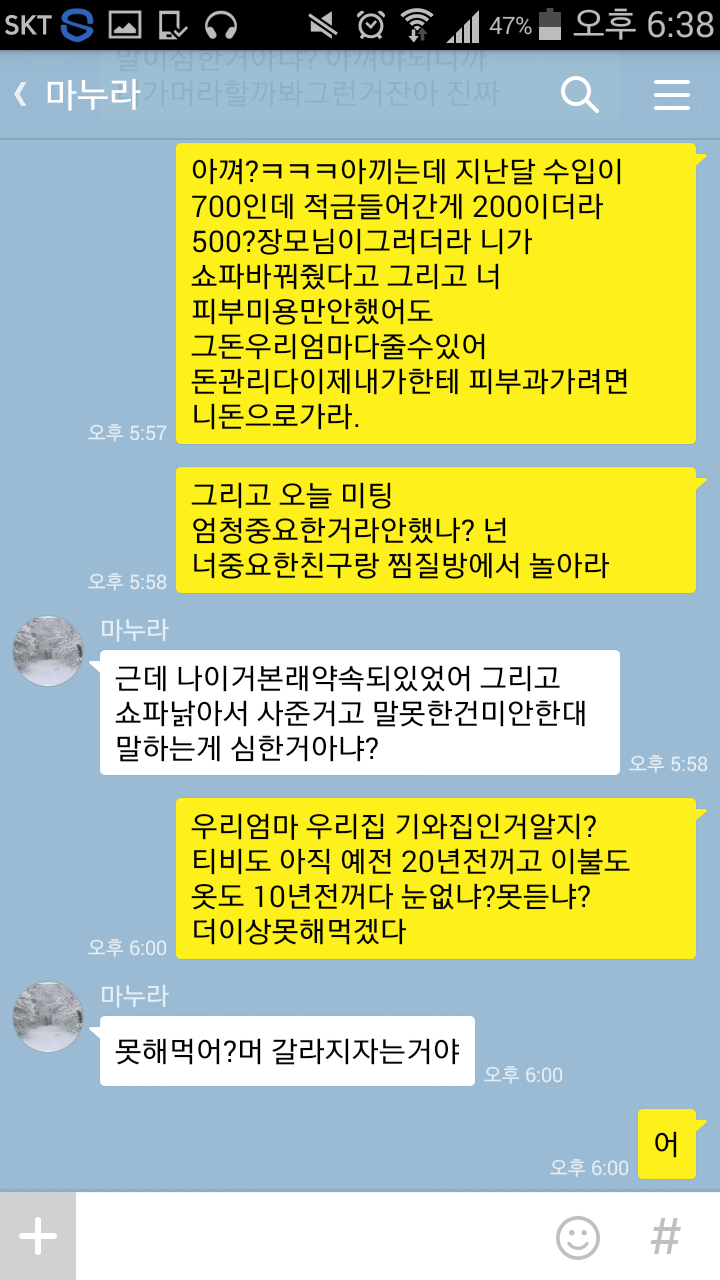Open the emoticon picker

[577, 1237]
